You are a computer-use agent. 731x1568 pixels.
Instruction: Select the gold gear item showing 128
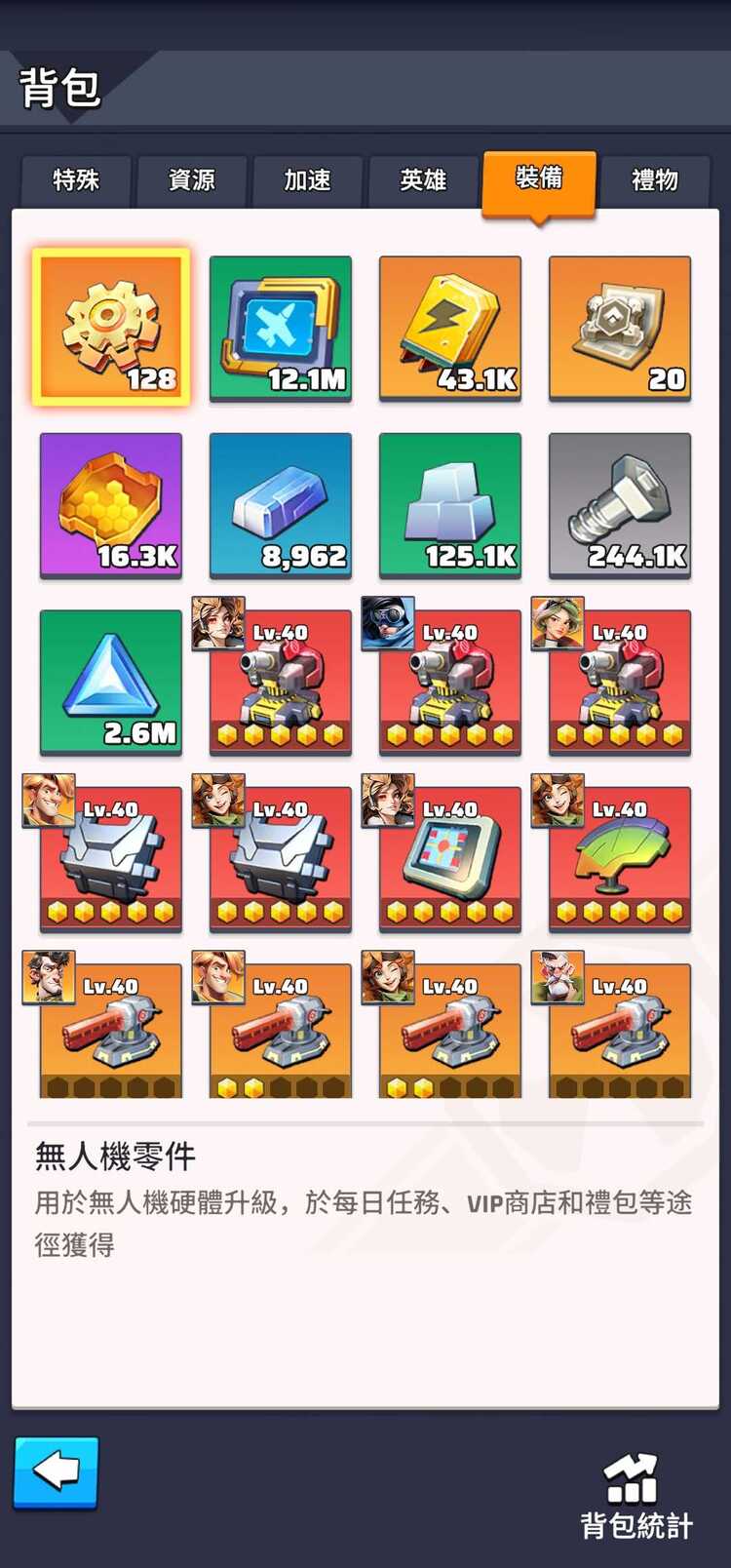(111, 328)
